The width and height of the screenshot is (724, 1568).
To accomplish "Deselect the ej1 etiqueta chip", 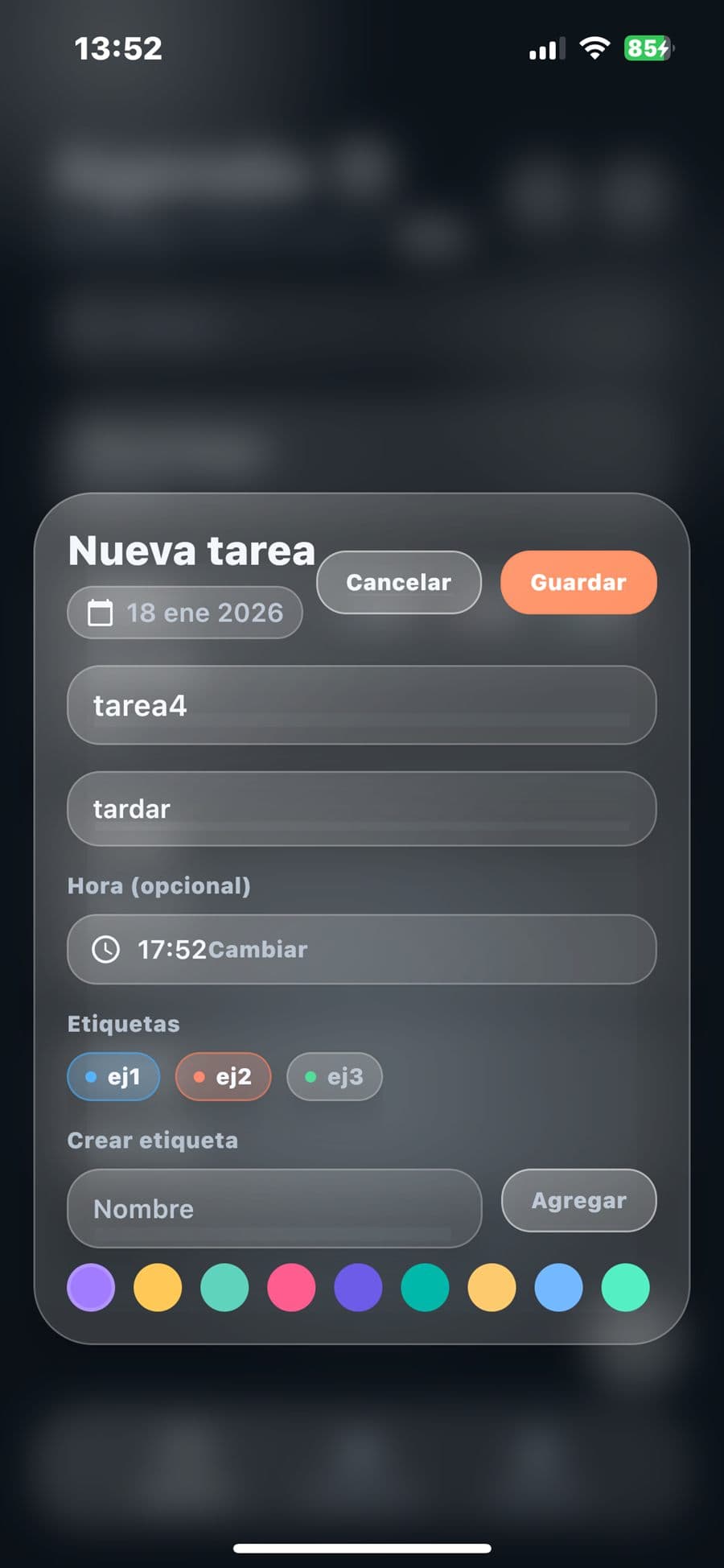I will [x=113, y=1076].
